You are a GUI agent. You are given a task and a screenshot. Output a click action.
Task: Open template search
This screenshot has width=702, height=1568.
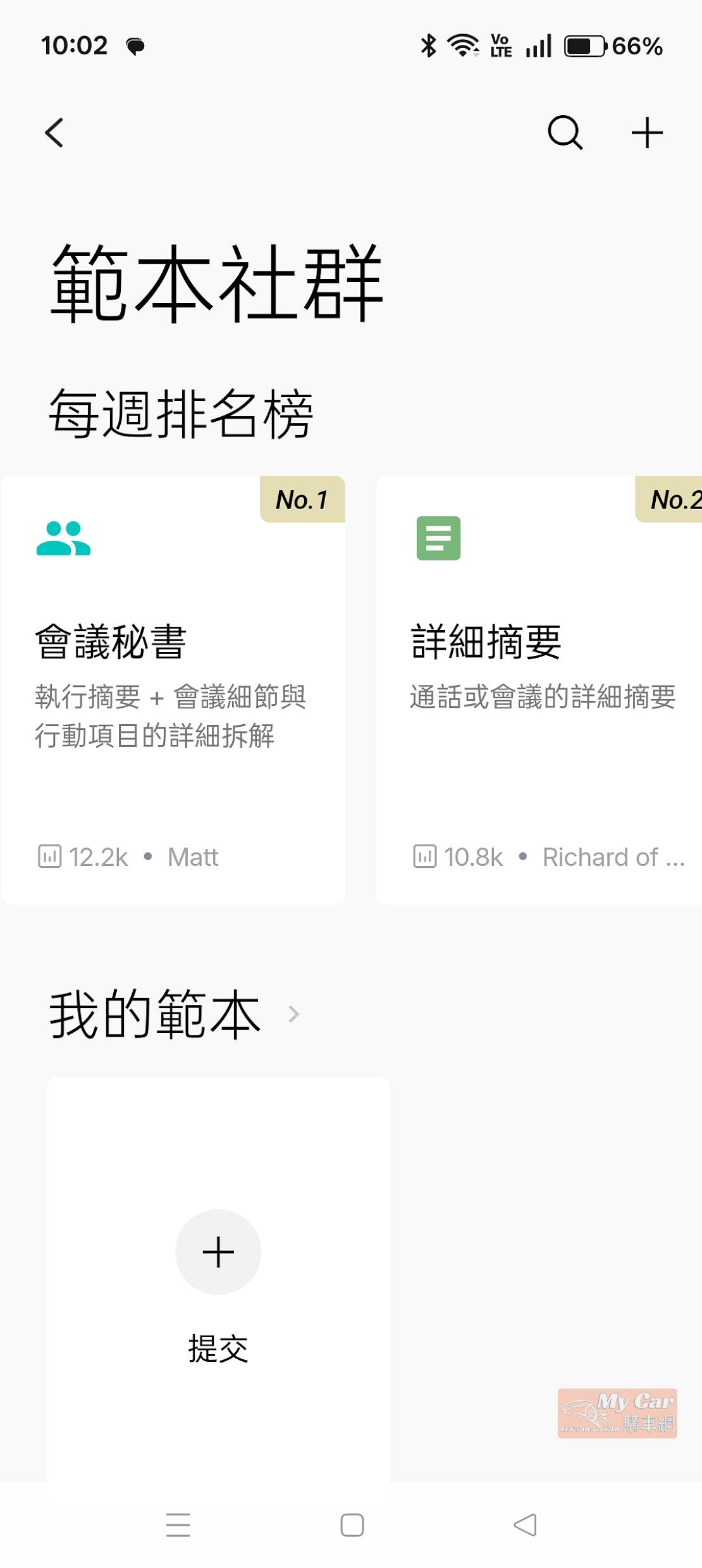point(564,133)
